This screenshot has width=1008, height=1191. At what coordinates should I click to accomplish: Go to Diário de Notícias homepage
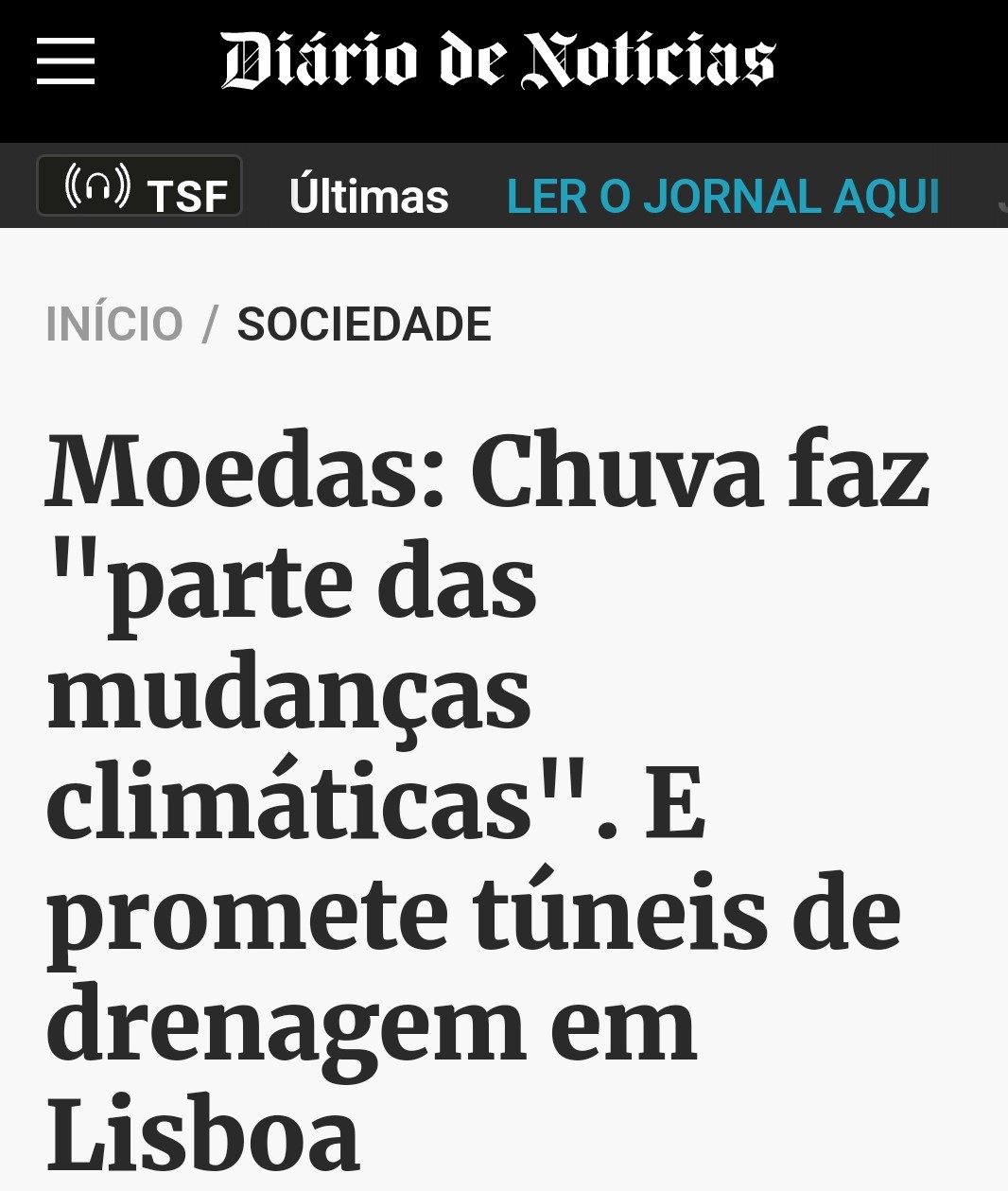497,61
